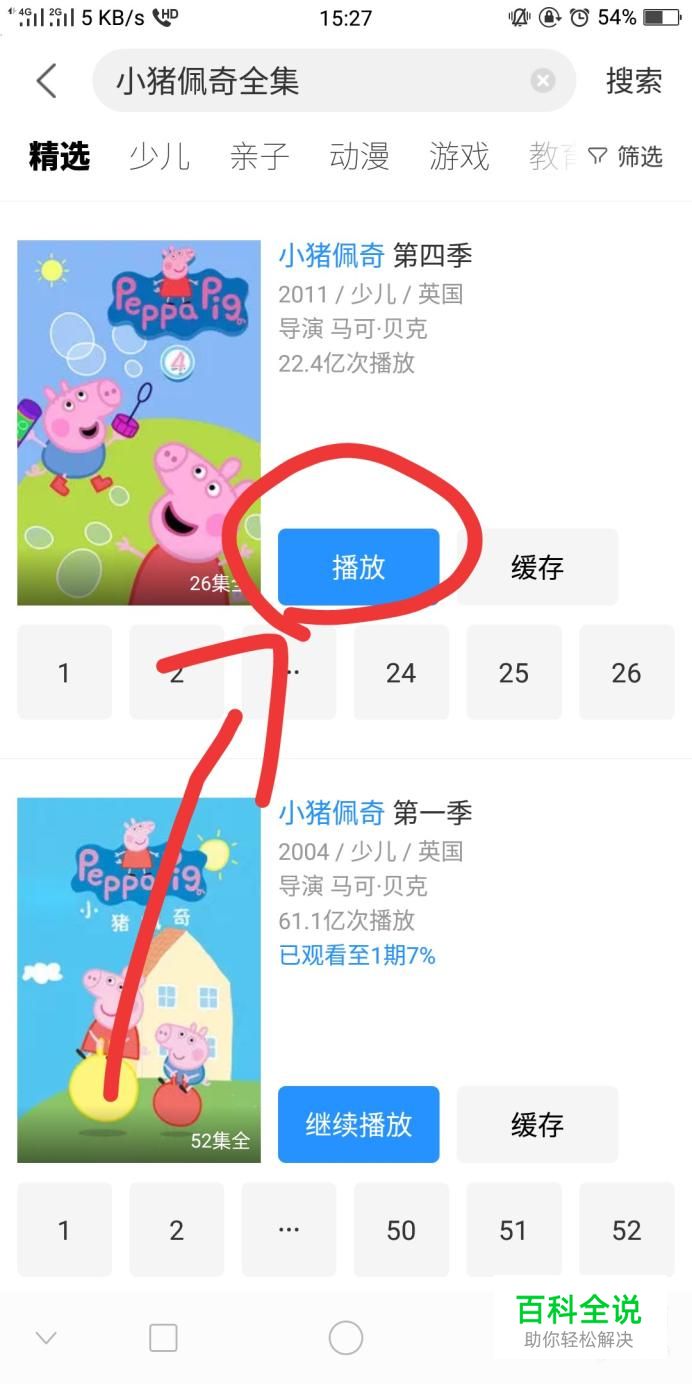Viewport: 692px width, 1384px height.
Task: Select episode 26 of 第四季
Action: (626, 673)
